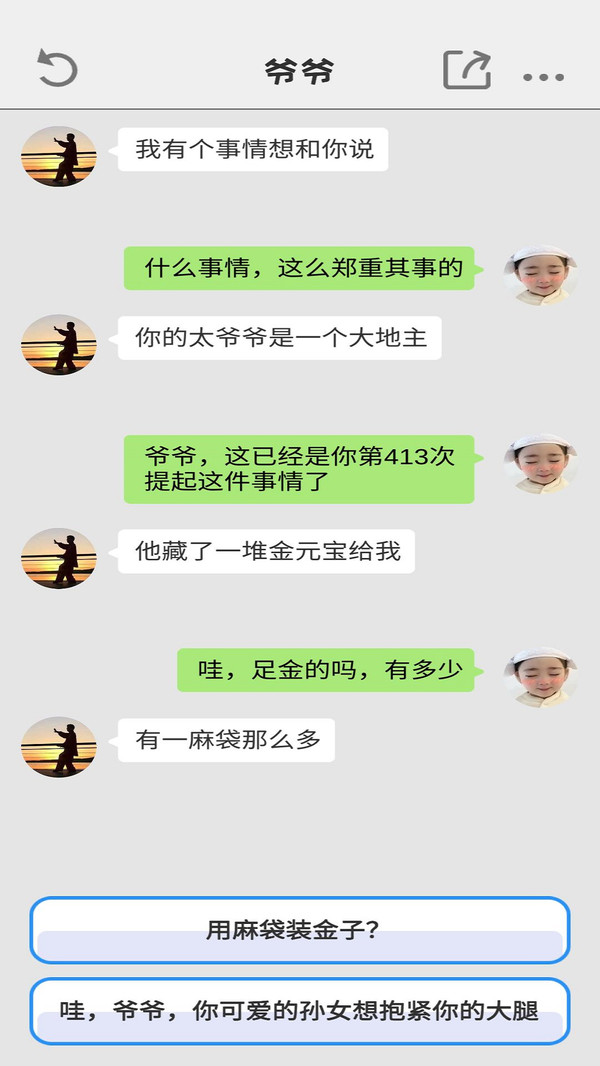Viewport: 600px width, 1066px height.
Task: Open the three-dot overflow menu
Action: pyautogui.click(x=543, y=76)
